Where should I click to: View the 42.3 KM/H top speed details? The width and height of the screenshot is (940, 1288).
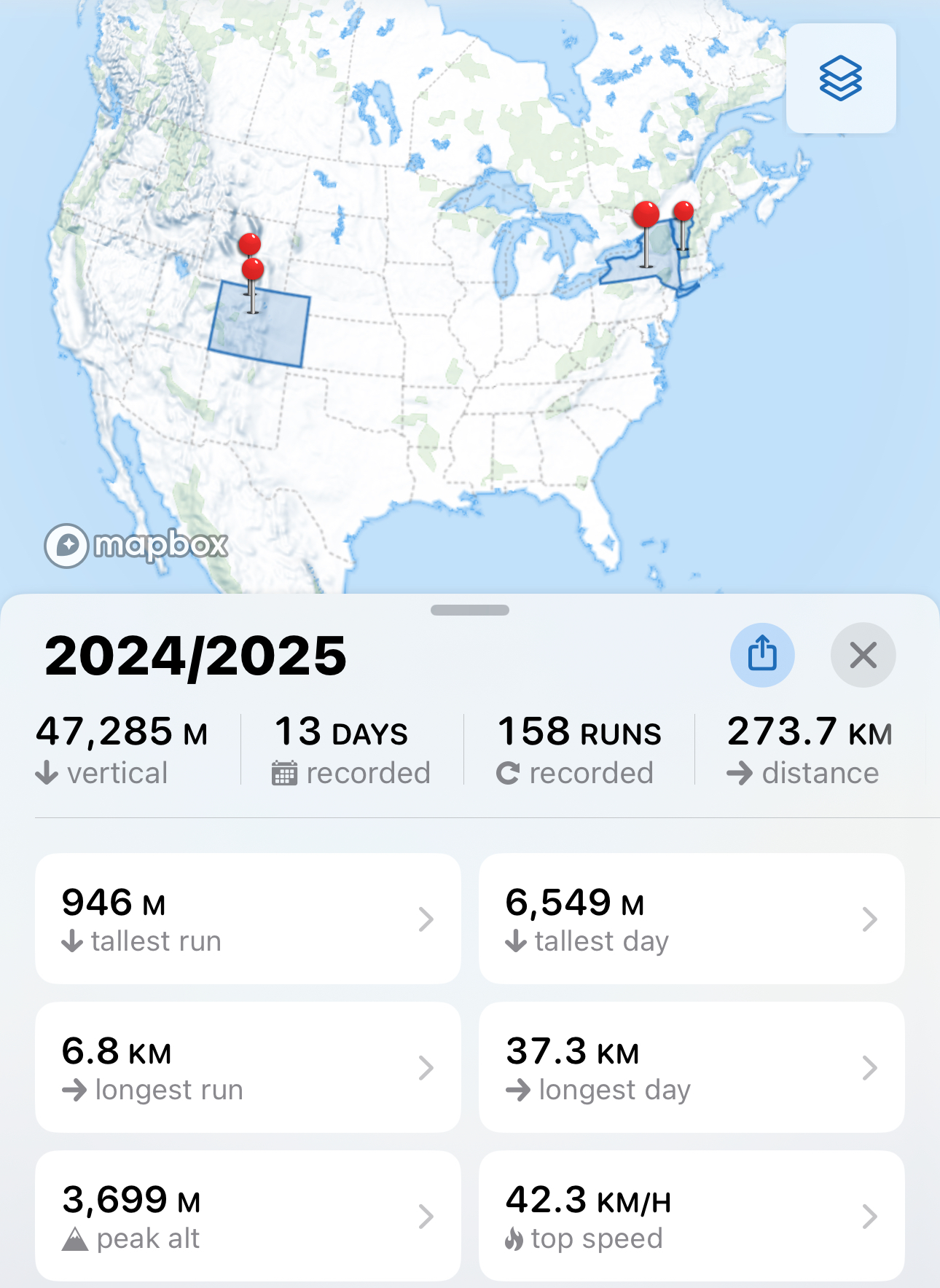[691, 1215]
